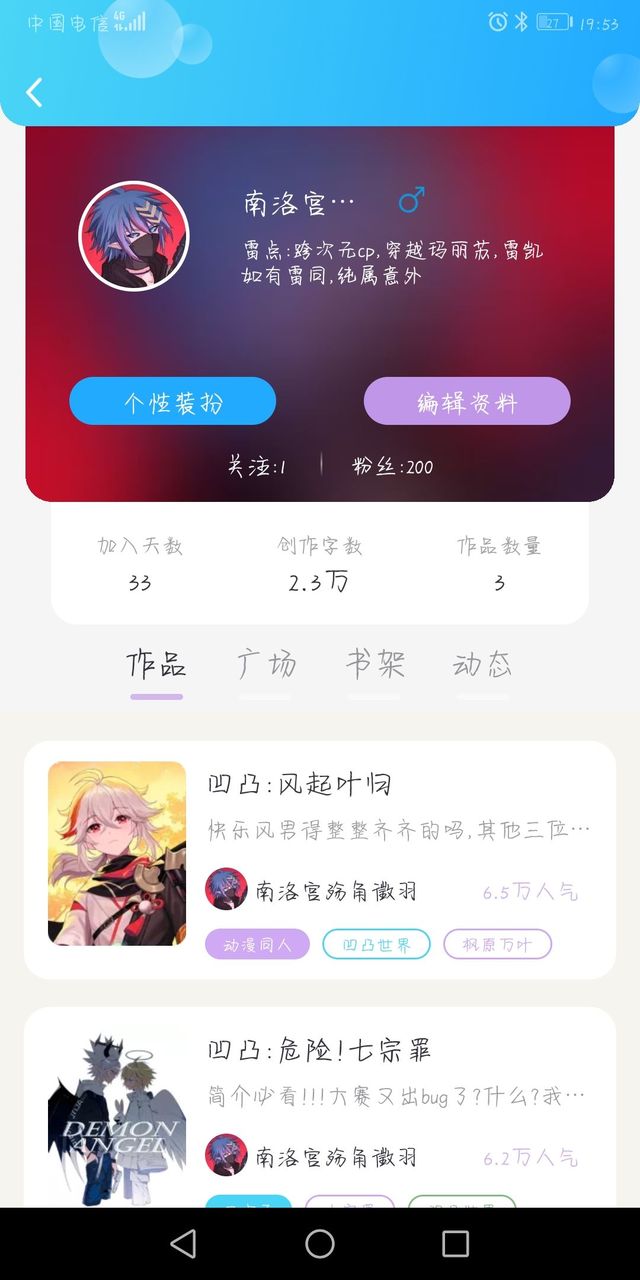Switch to the 作品 tab
The width and height of the screenshot is (640, 1280).
(156, 665)
